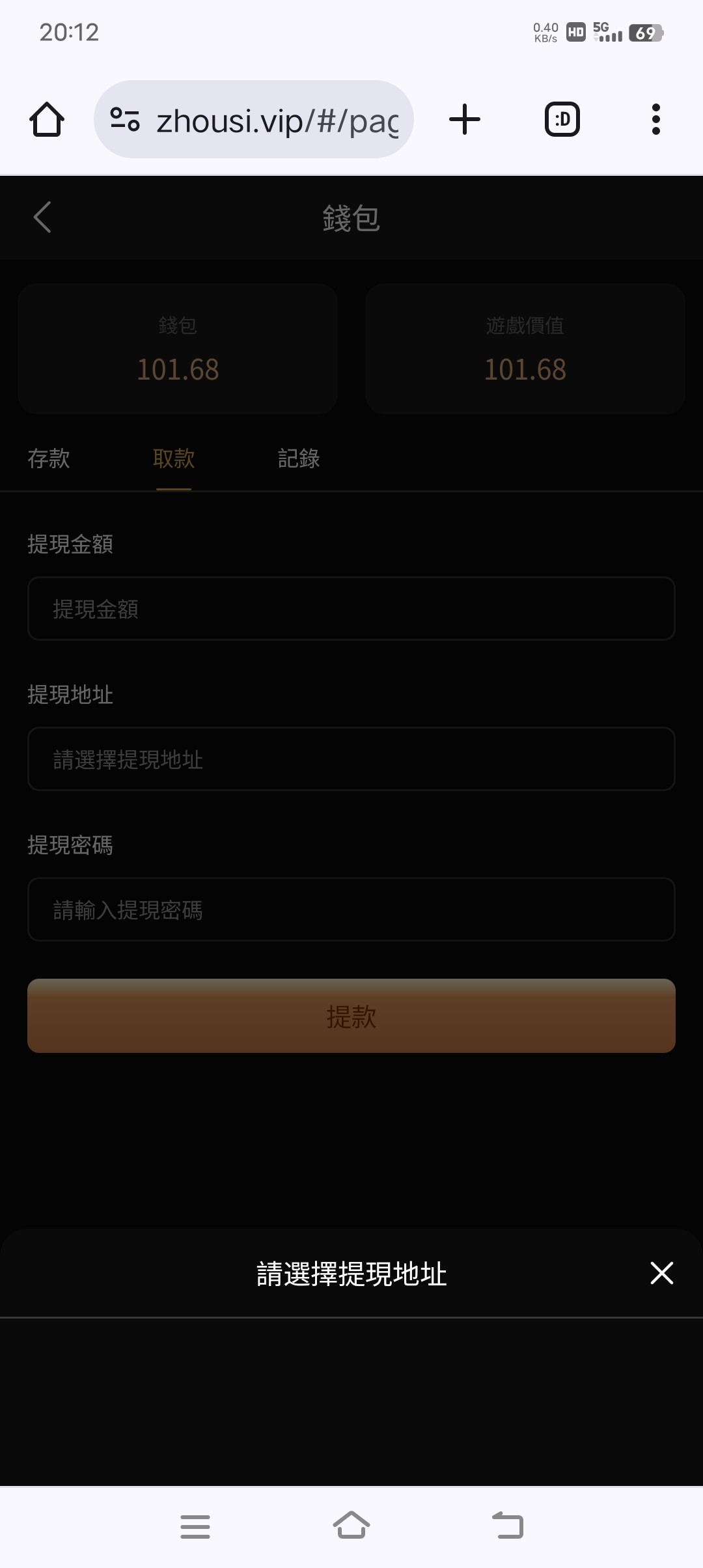Open the system recent apps menu
703x1568 pixels.
(x=195, y=1526)
